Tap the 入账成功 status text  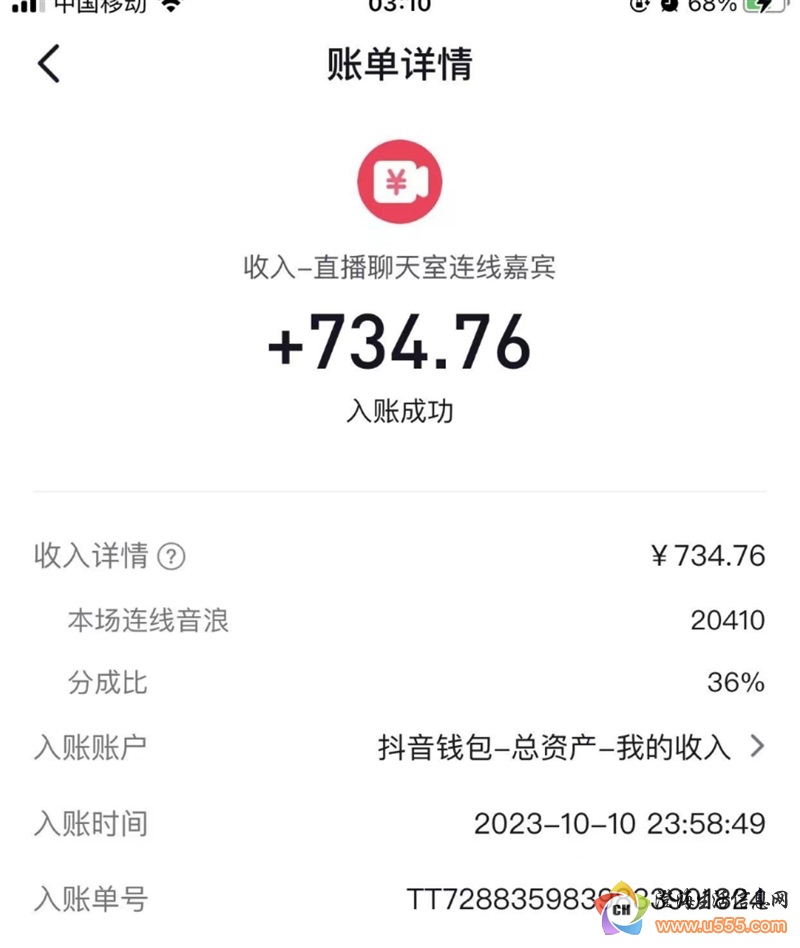[398, 410]
